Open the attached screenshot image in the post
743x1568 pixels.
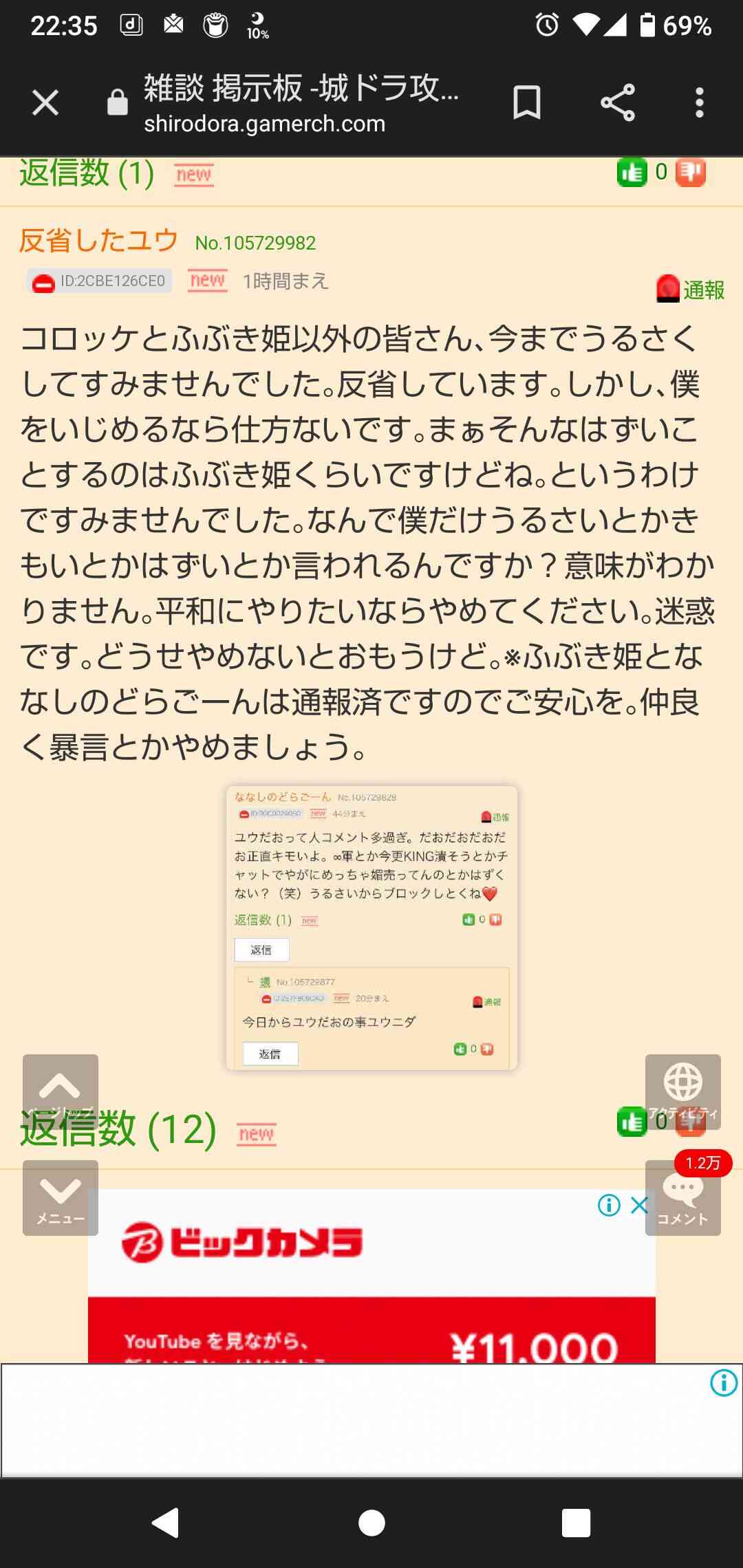371,928
